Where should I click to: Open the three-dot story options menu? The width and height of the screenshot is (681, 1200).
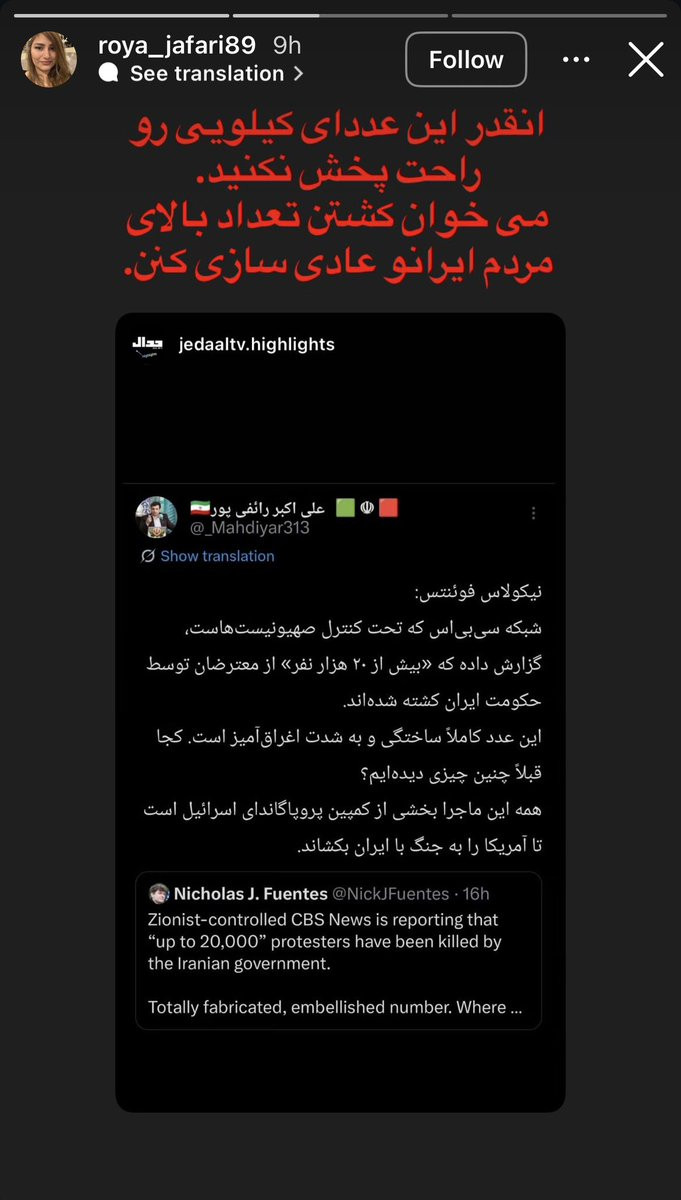click(576, 60)
